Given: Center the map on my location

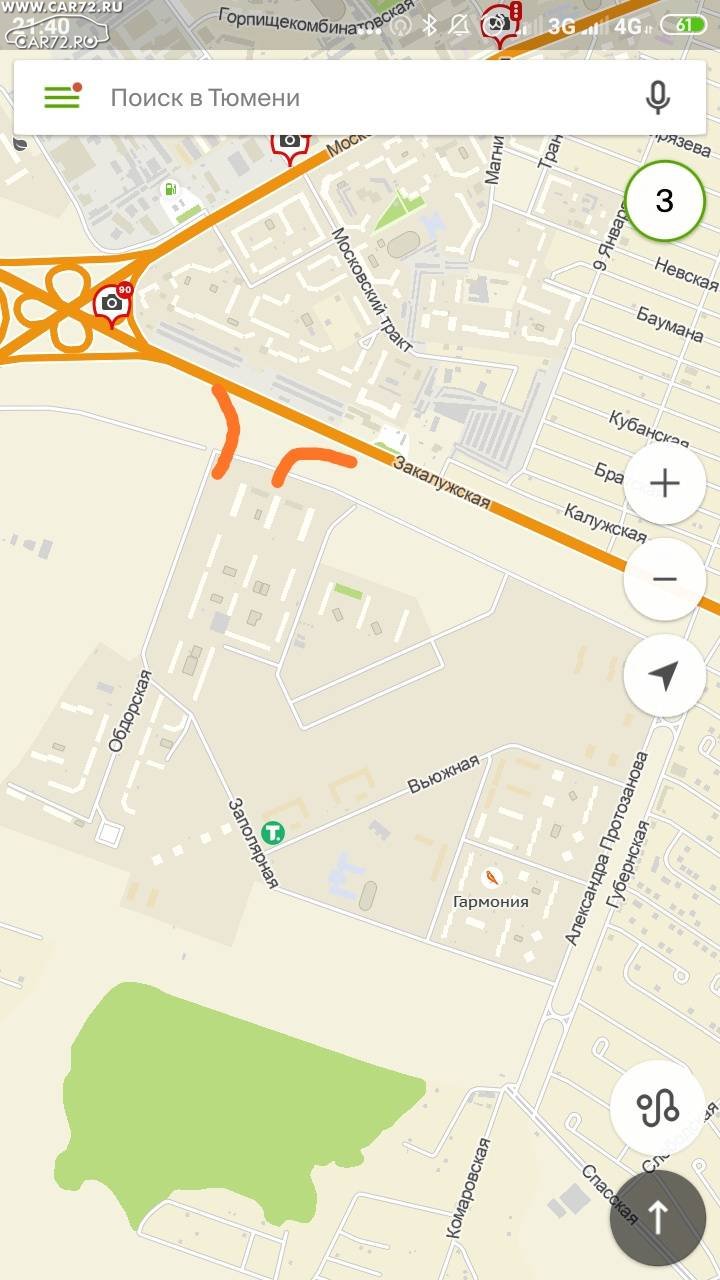Looking at the screenshot, I should click(x=665, y=676).
